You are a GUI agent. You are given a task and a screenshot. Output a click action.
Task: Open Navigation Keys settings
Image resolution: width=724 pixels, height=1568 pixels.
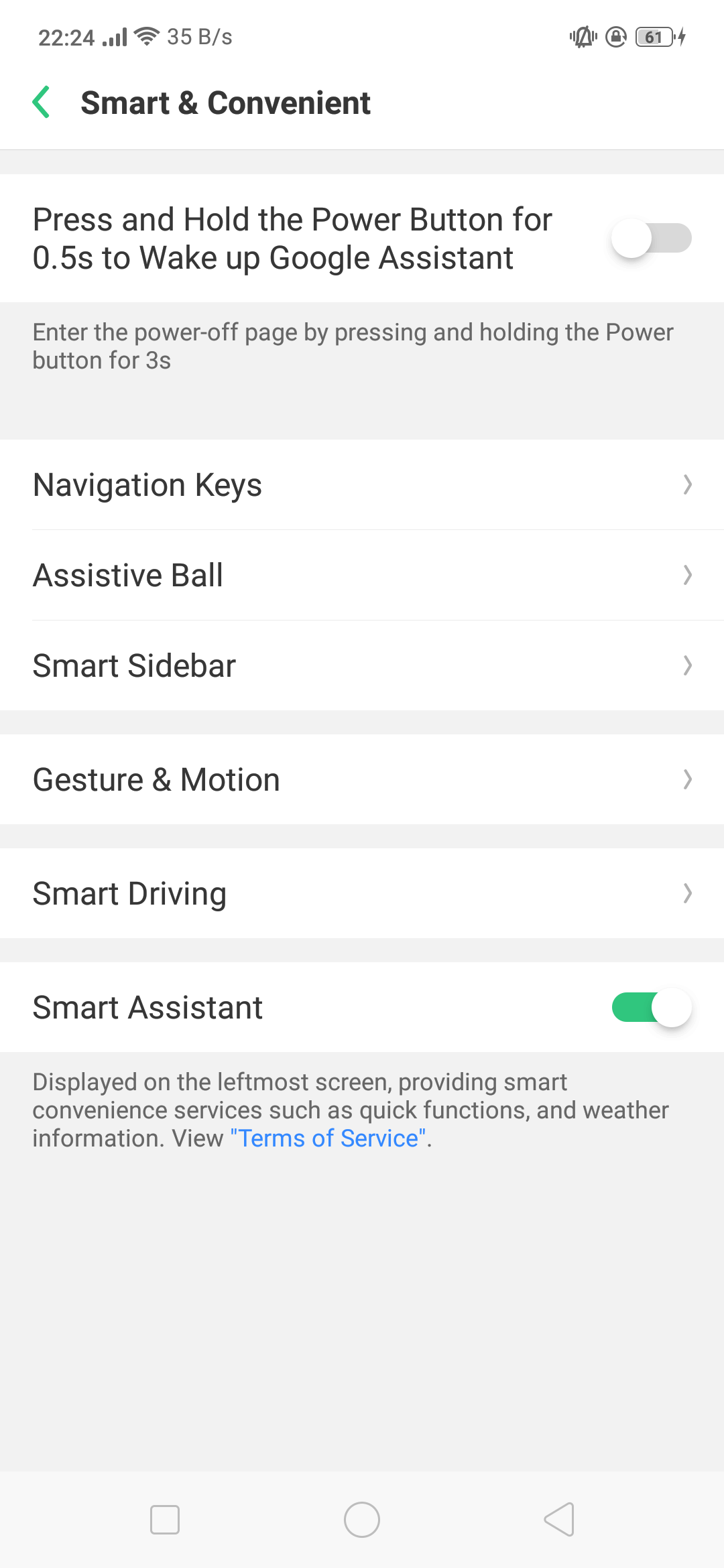[x=362, y=485]
